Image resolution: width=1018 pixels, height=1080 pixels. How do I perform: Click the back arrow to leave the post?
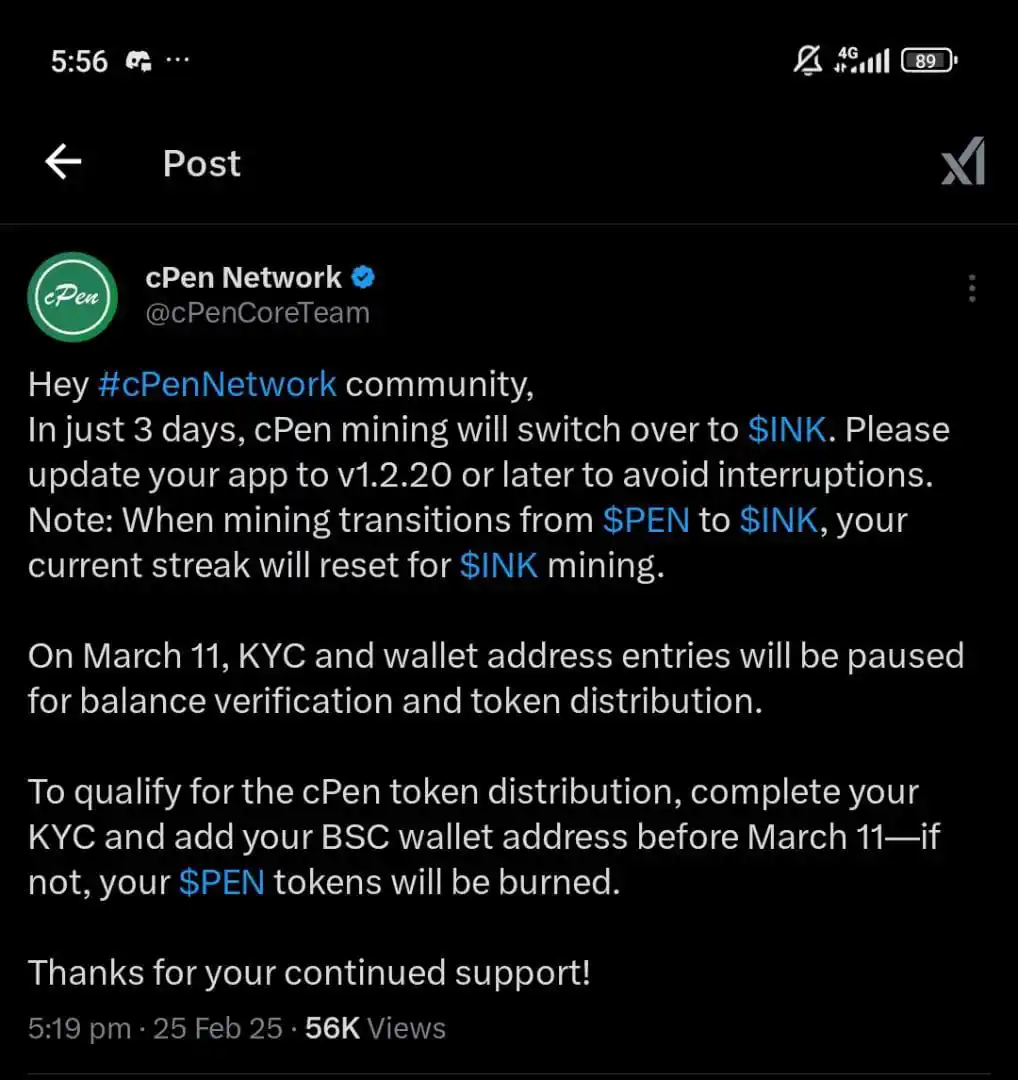click(x=62, y=162)
